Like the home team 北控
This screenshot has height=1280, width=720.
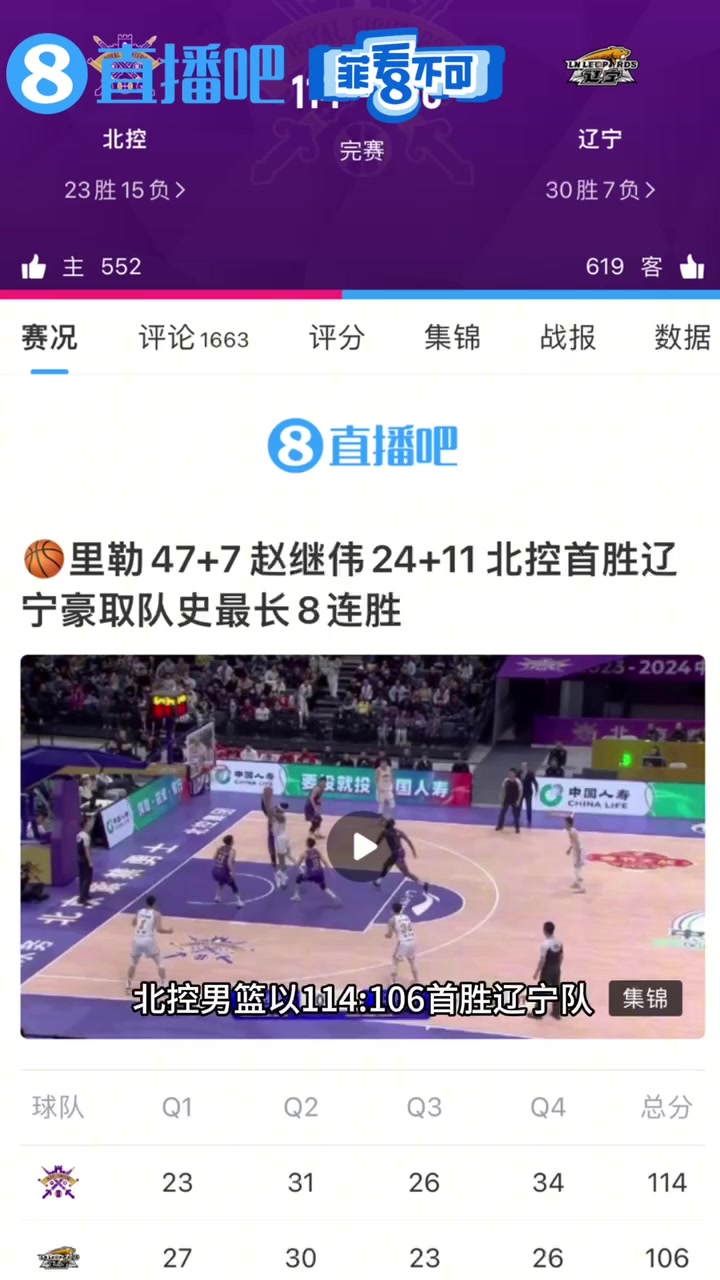(x=34, y=267)
